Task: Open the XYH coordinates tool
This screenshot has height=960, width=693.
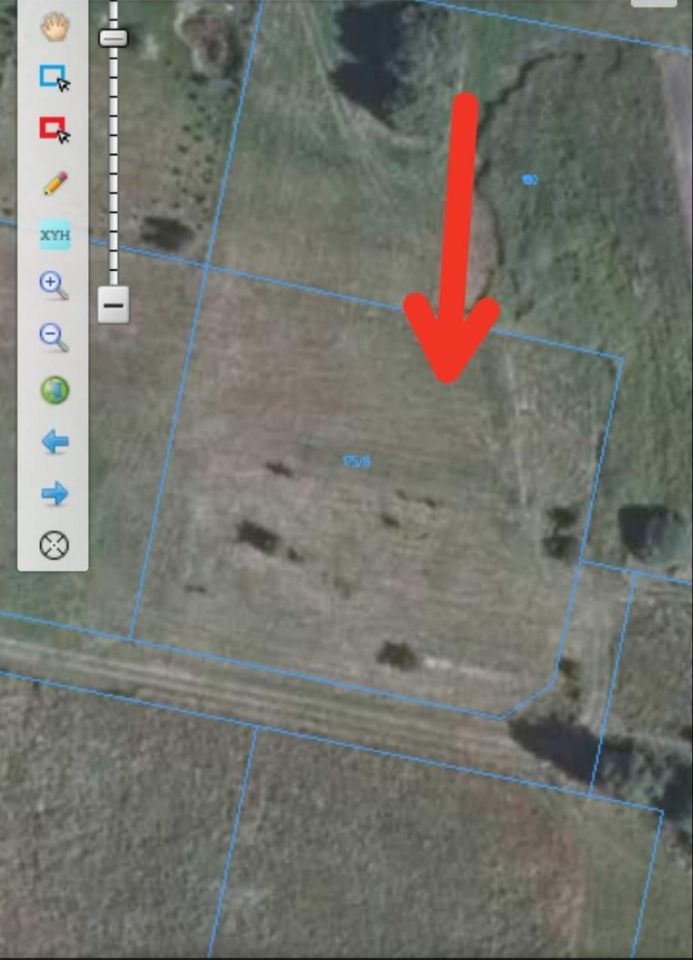Action: [x=54, y=236]
